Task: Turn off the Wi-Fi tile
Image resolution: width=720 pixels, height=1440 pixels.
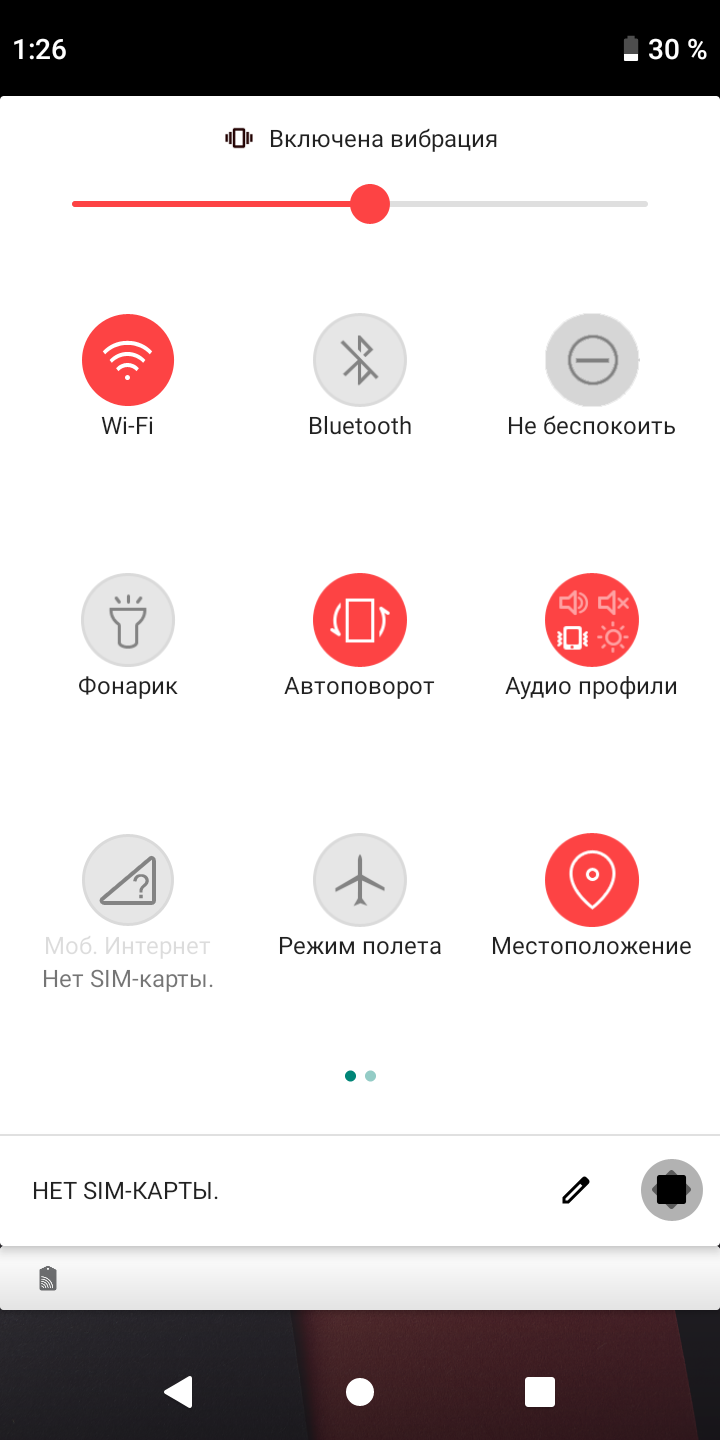Action: [128, 361]
